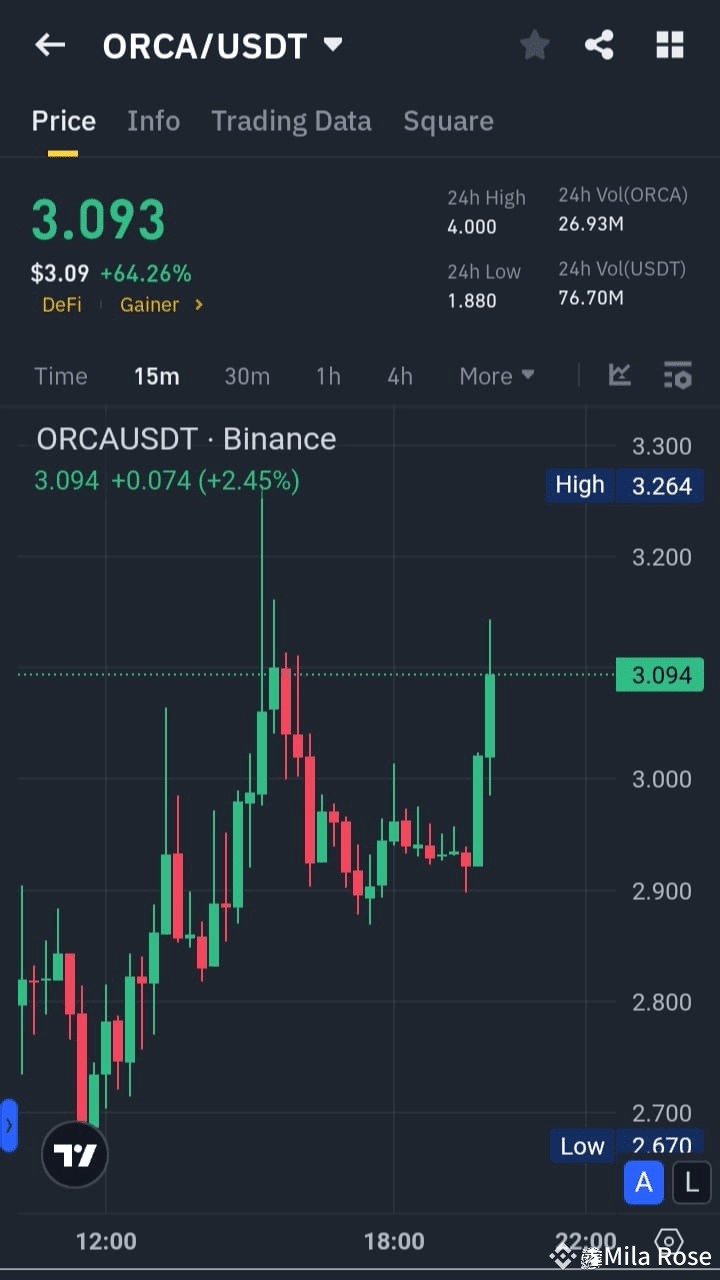
Task: Open the markets grid icon
Action: coord(669,44)
